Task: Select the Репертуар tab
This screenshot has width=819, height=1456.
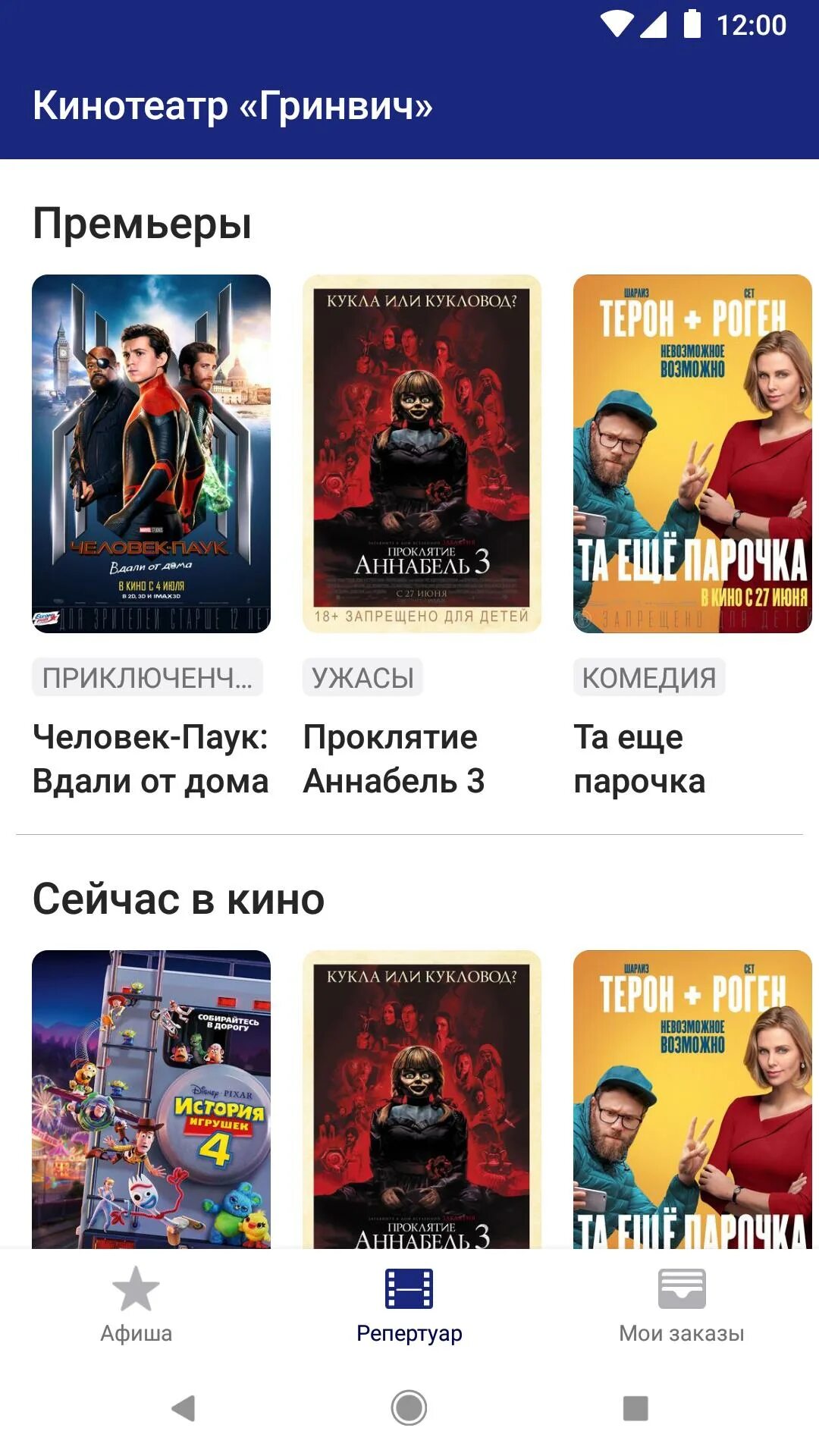Action: 409,1304
